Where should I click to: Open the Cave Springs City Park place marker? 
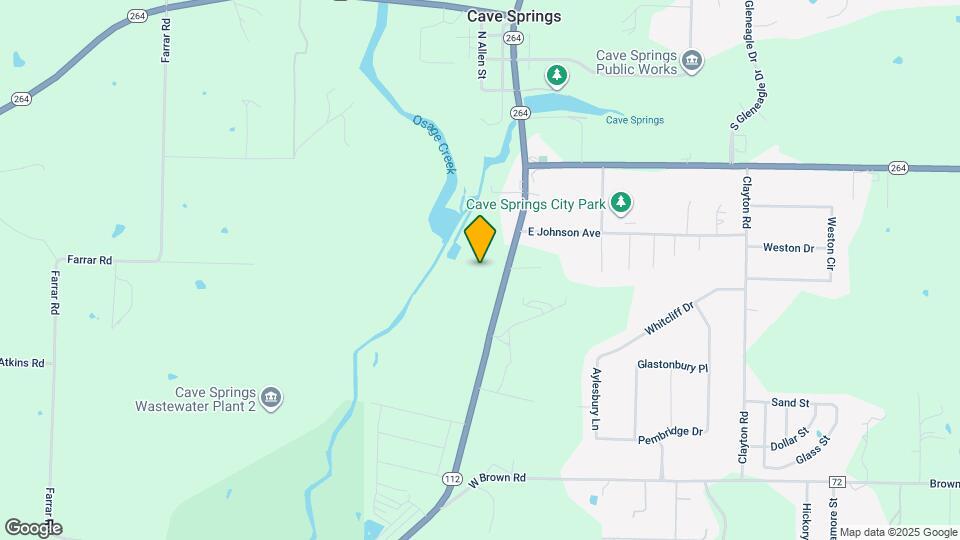622,204
